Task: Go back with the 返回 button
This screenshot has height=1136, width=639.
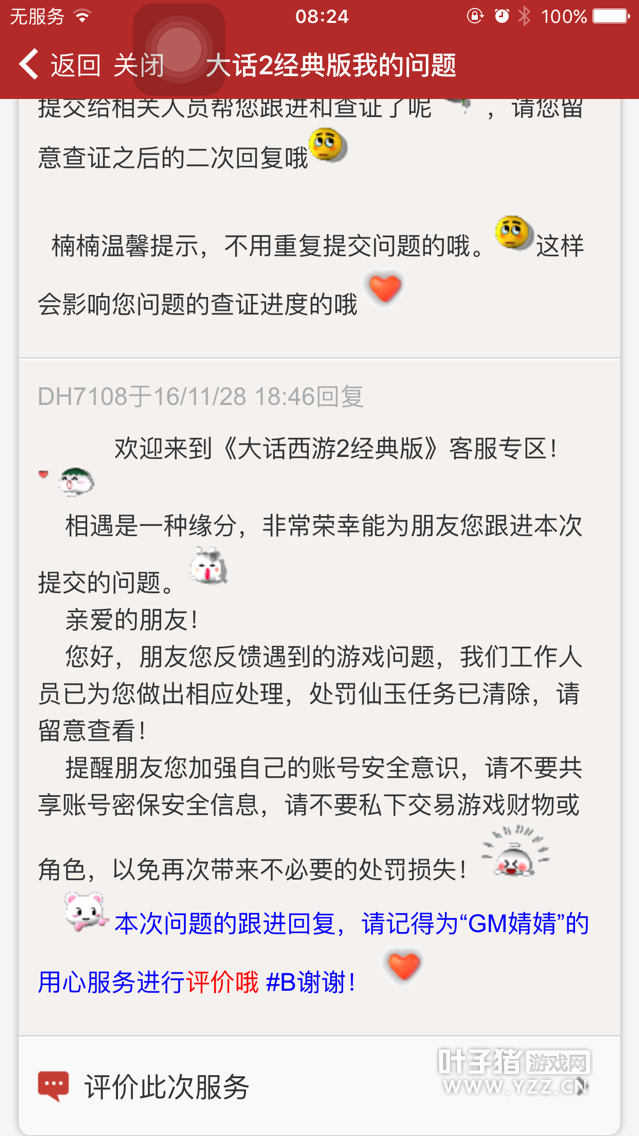Action: (x=60, y=66)
